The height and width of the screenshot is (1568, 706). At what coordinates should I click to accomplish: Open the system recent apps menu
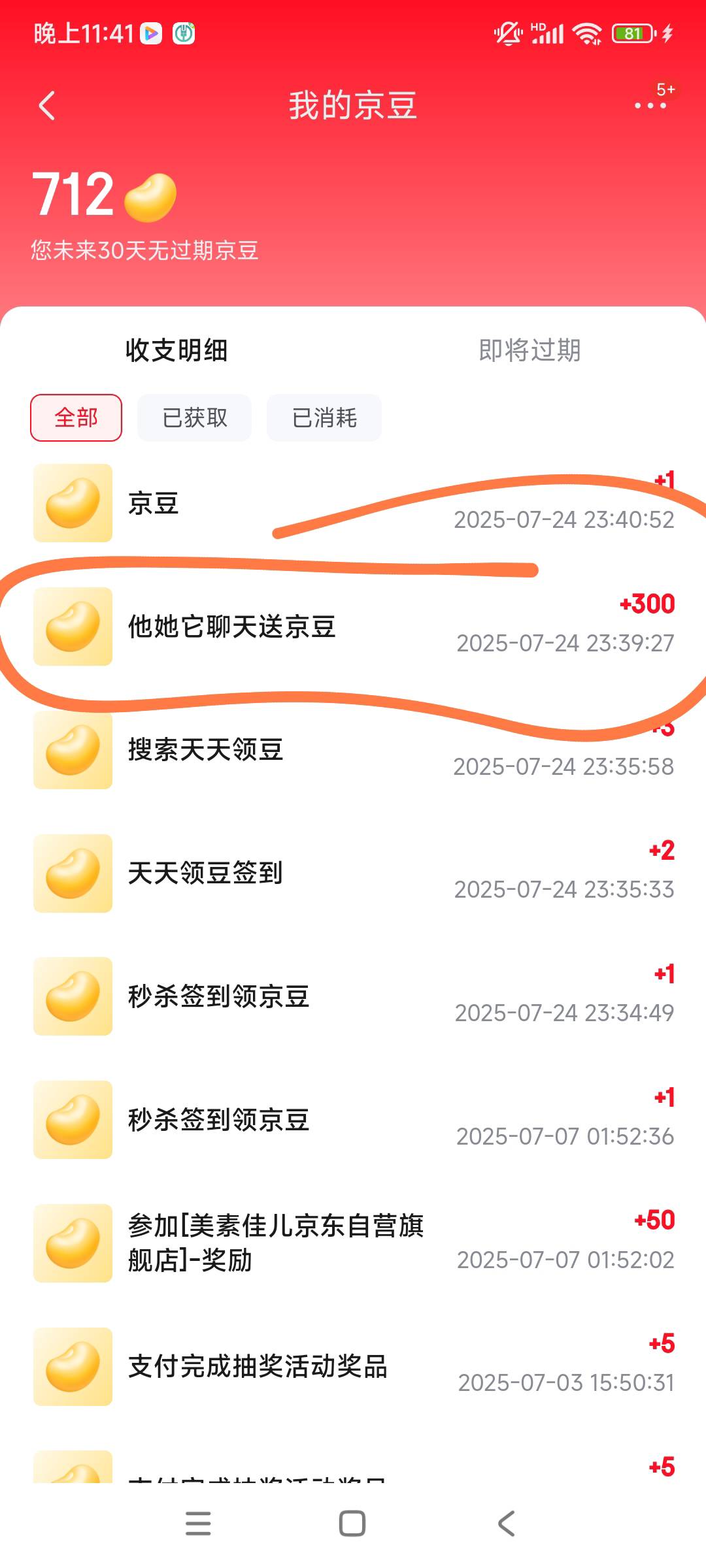[198, 1523]
